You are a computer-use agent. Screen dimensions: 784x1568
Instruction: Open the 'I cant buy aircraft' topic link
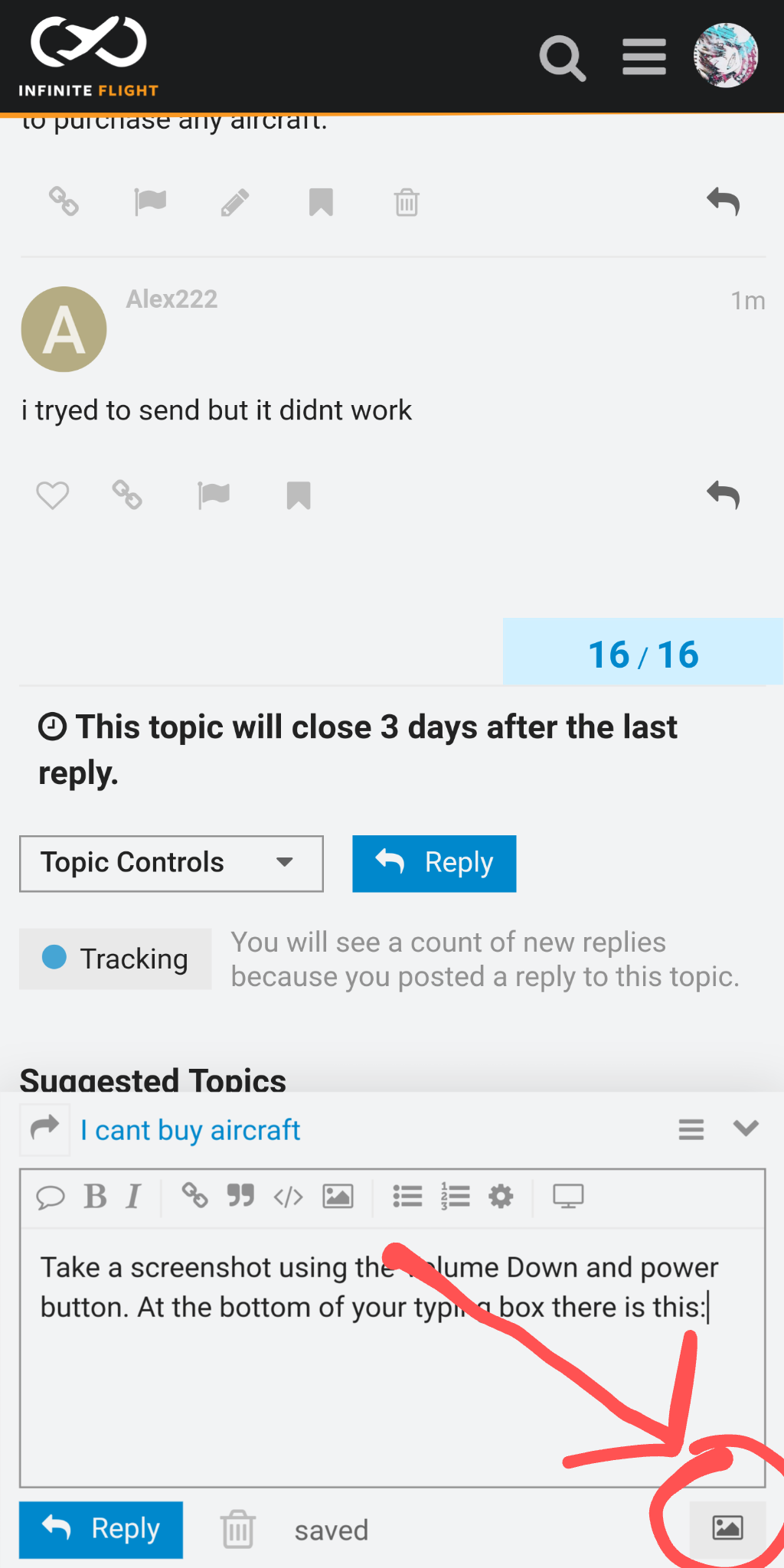pyautogui.click(x=190, y=1130)
